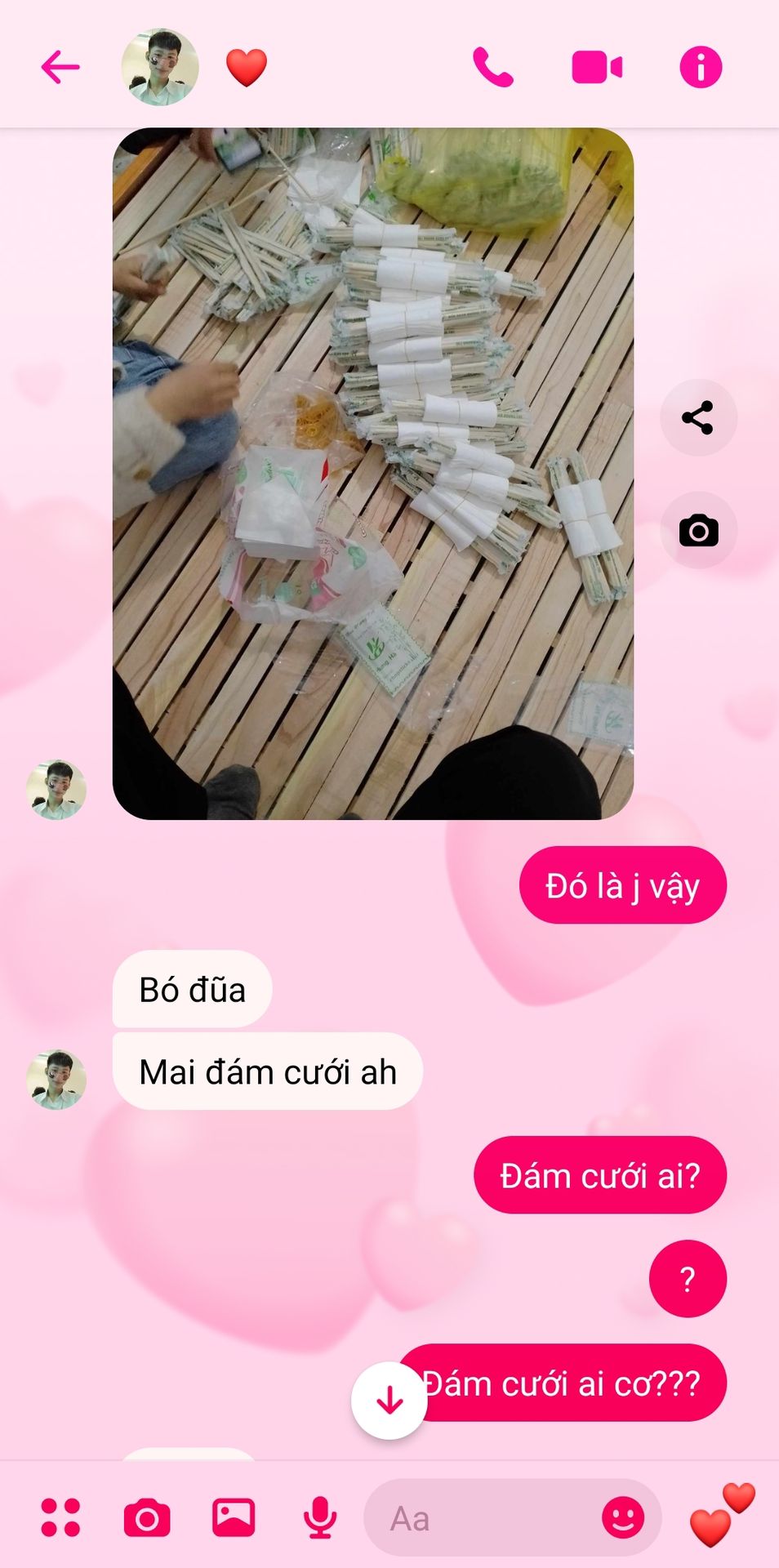
Task: Open the photo gallery picker
Action: pyautogui.click(x=234, y=1517)
